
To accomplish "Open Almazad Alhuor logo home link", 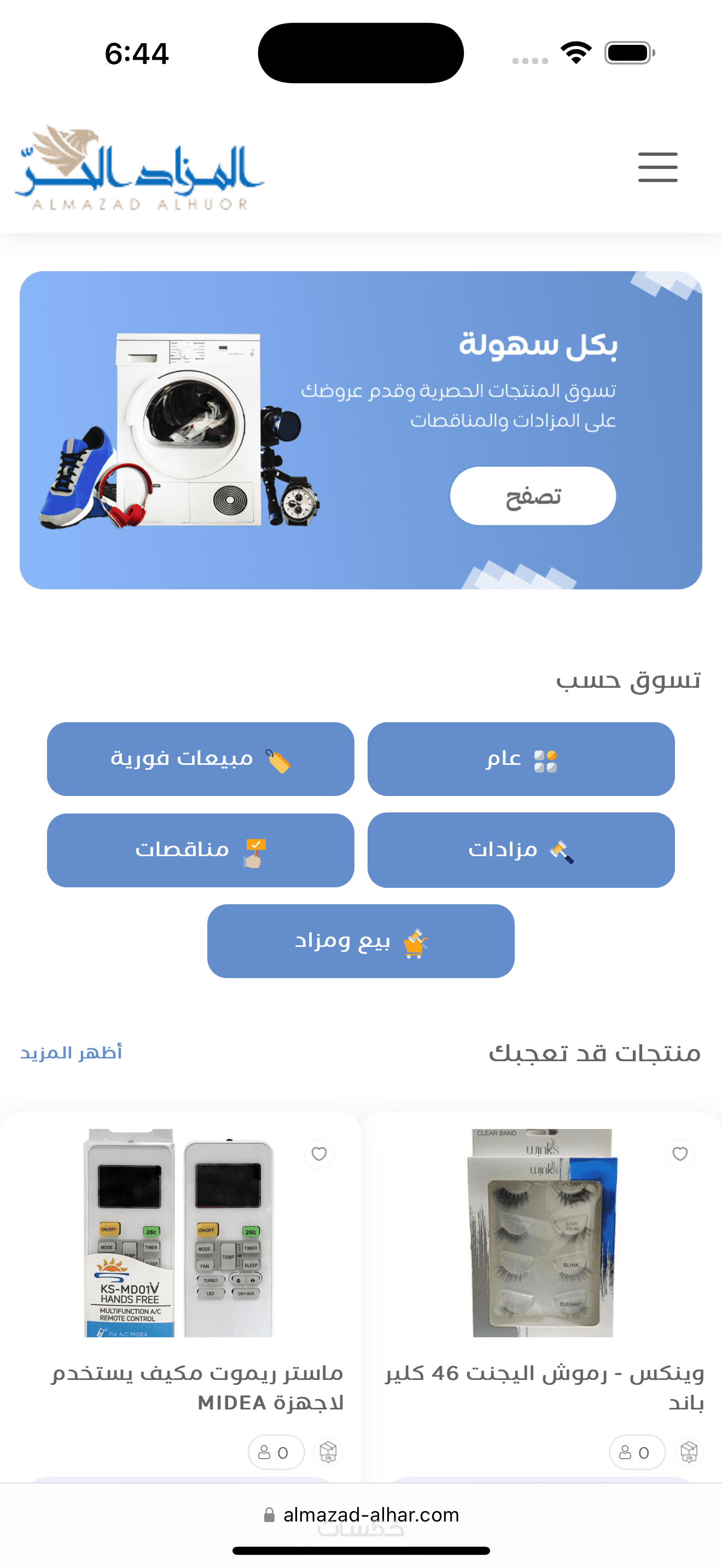I will pyautogui.click(x=139, y=168).
